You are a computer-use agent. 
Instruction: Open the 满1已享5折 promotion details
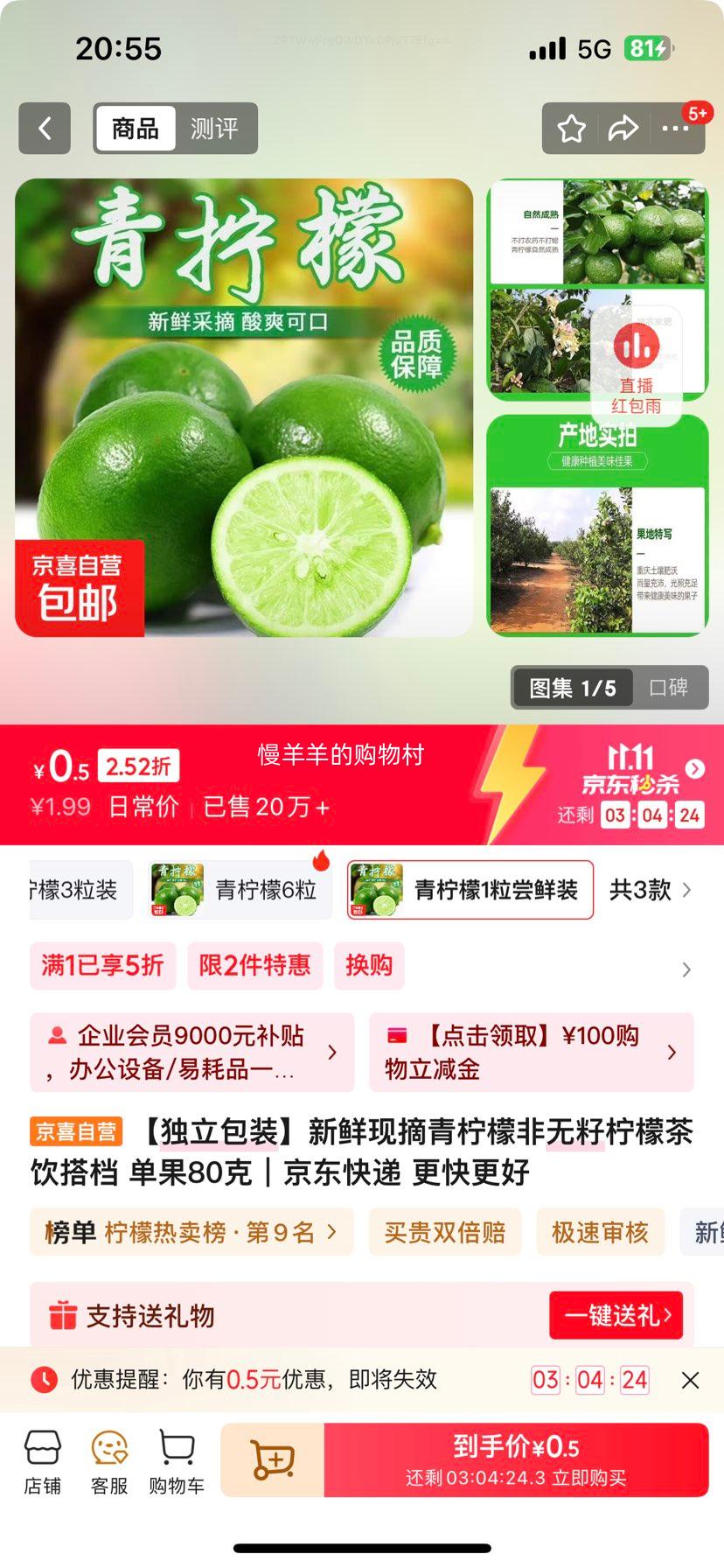[103, 965]
